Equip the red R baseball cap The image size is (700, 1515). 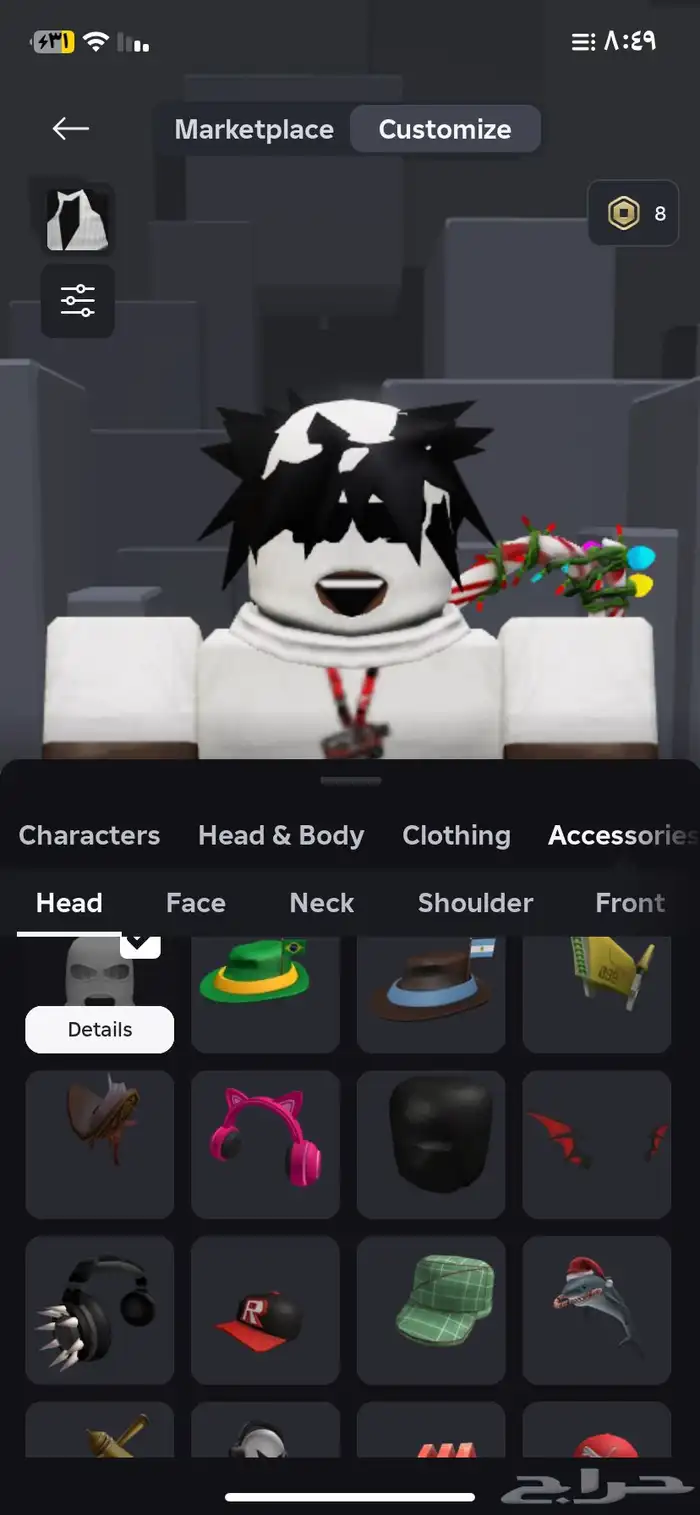pos(265,1310)
